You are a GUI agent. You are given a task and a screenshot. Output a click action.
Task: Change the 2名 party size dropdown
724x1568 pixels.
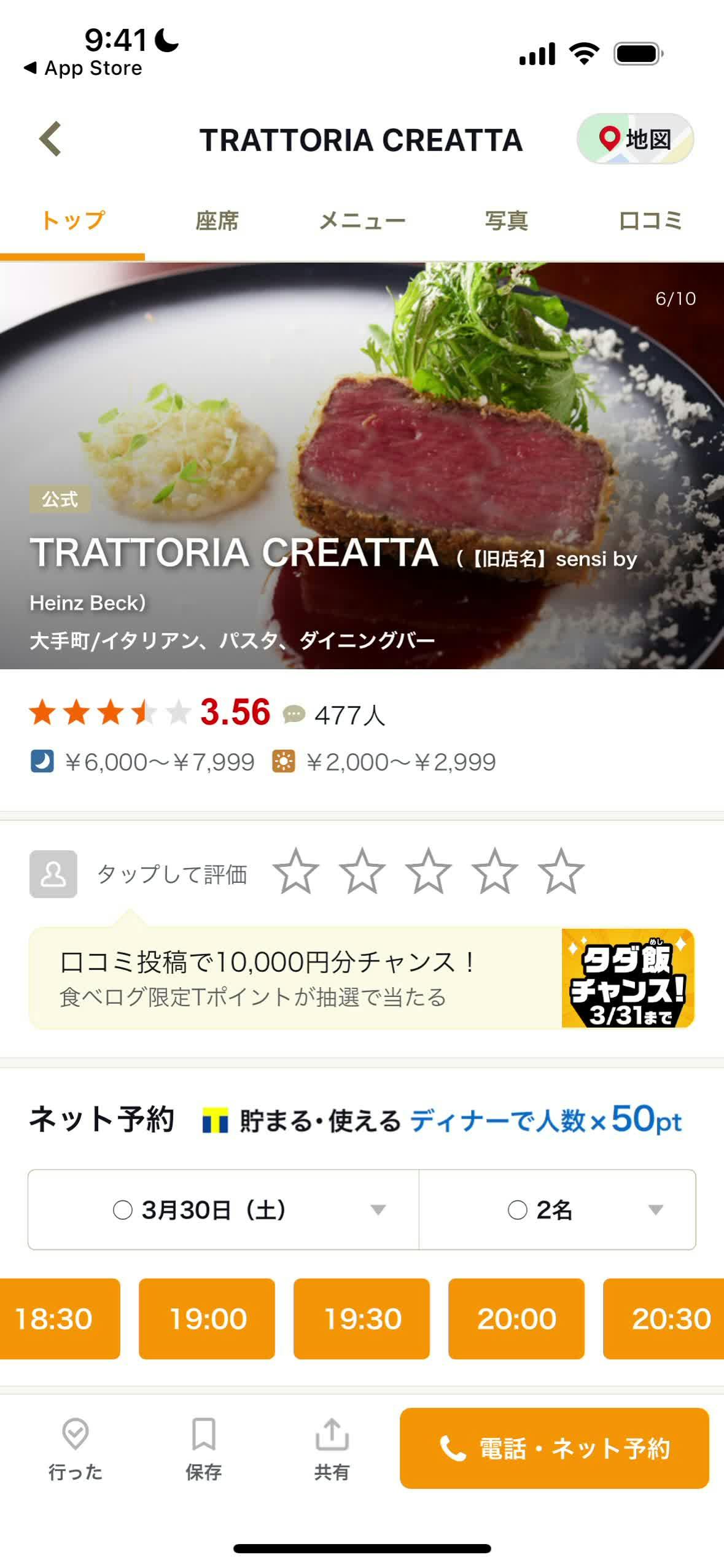click(557, 1209)
